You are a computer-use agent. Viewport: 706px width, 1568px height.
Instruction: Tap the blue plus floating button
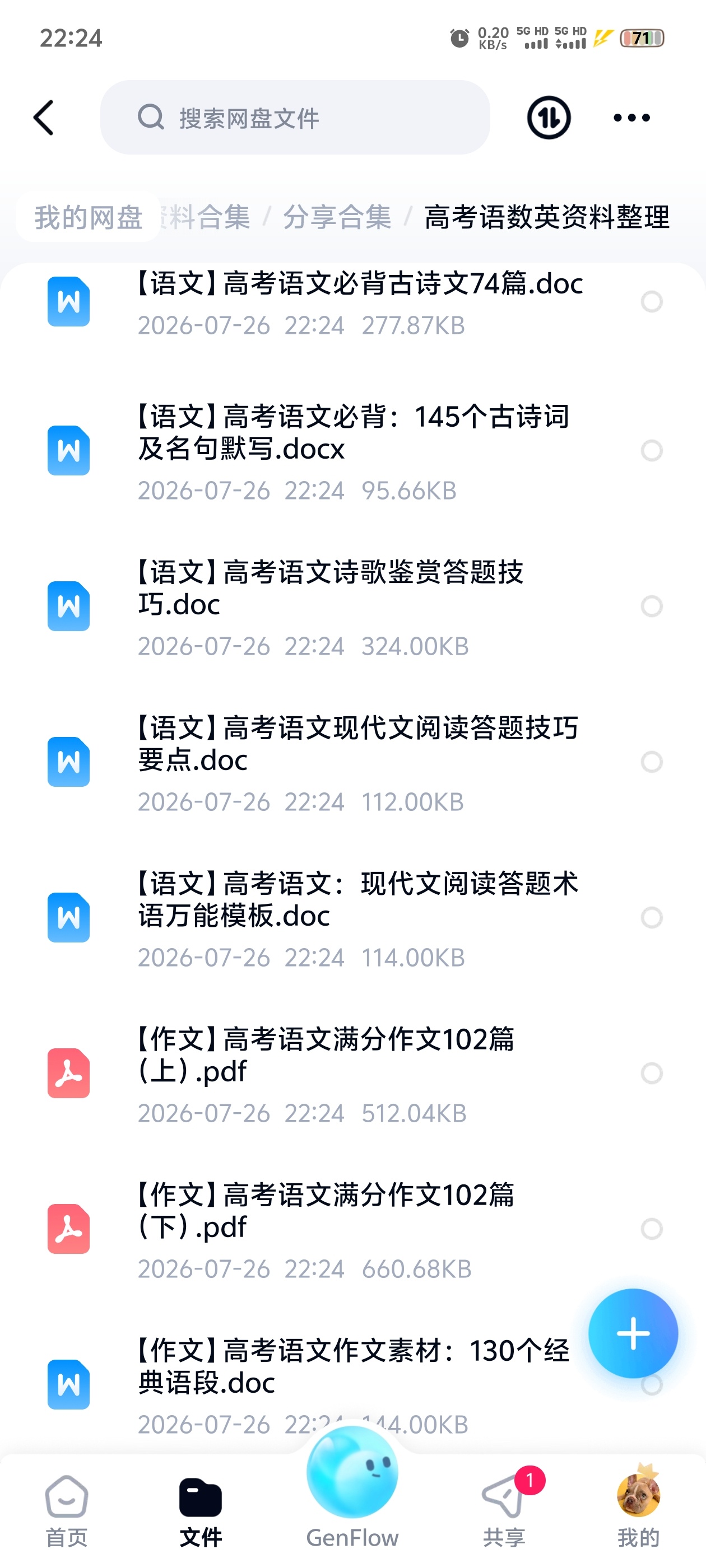click(633, 1333)
